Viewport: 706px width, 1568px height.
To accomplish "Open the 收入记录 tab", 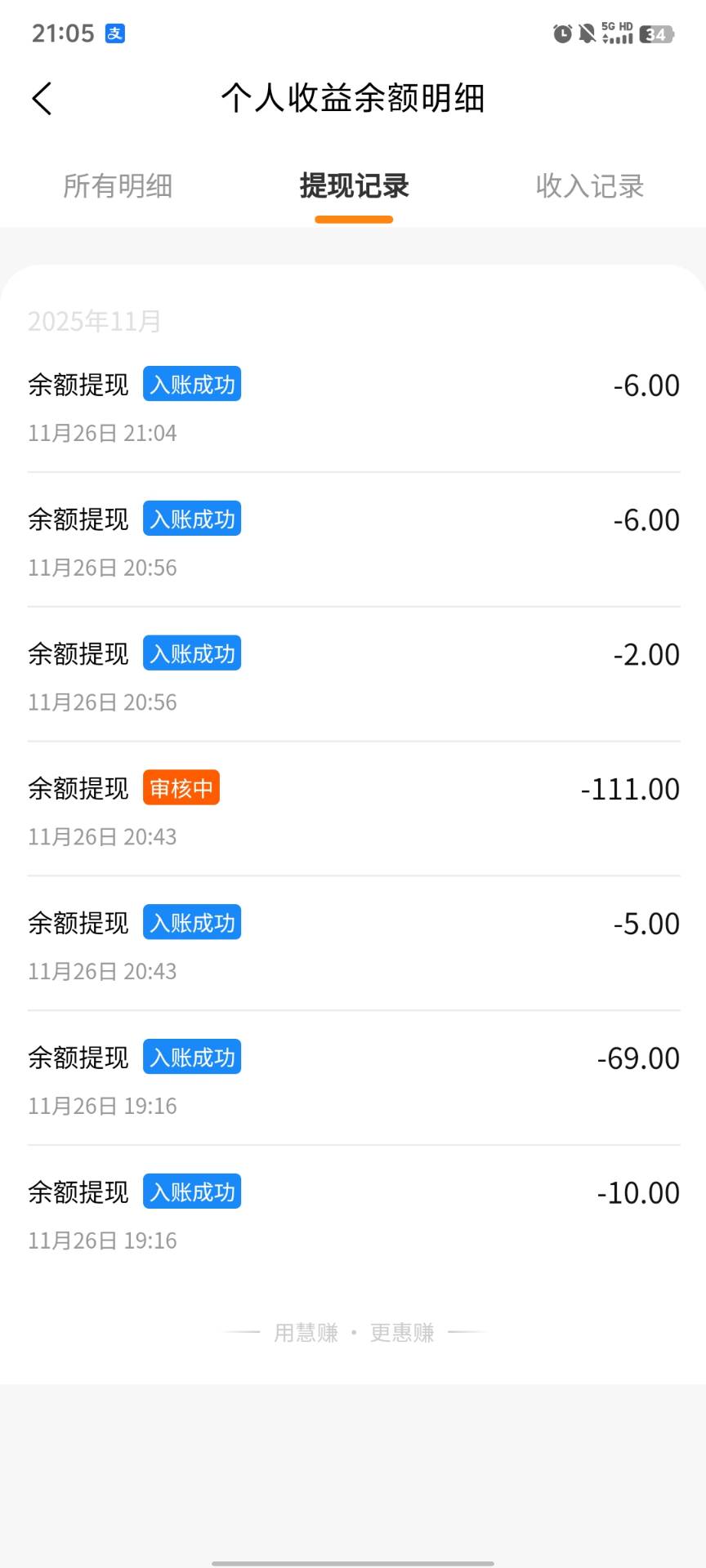I will pos(589,186).
